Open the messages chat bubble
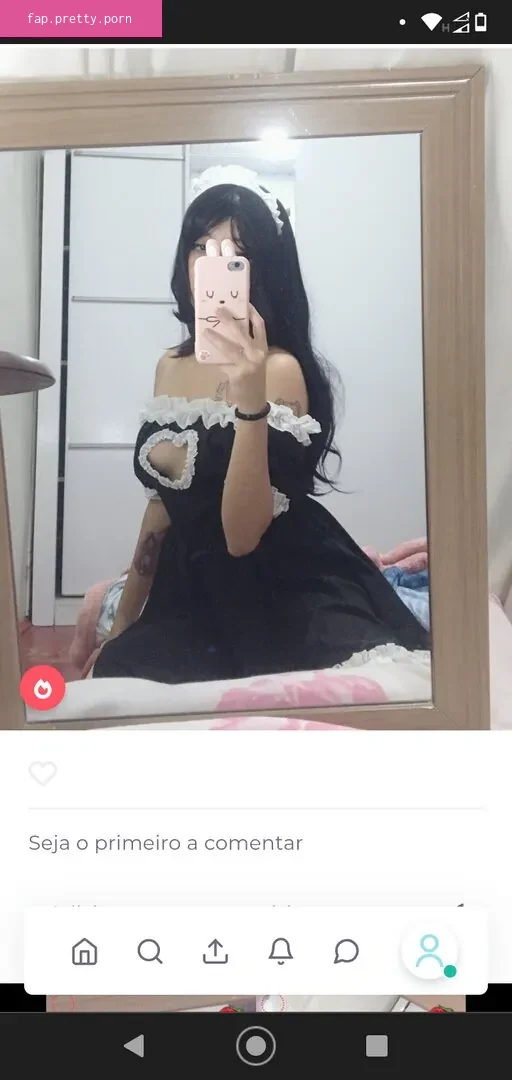This screenshot has height=1080, width=512. coord(346,951)
